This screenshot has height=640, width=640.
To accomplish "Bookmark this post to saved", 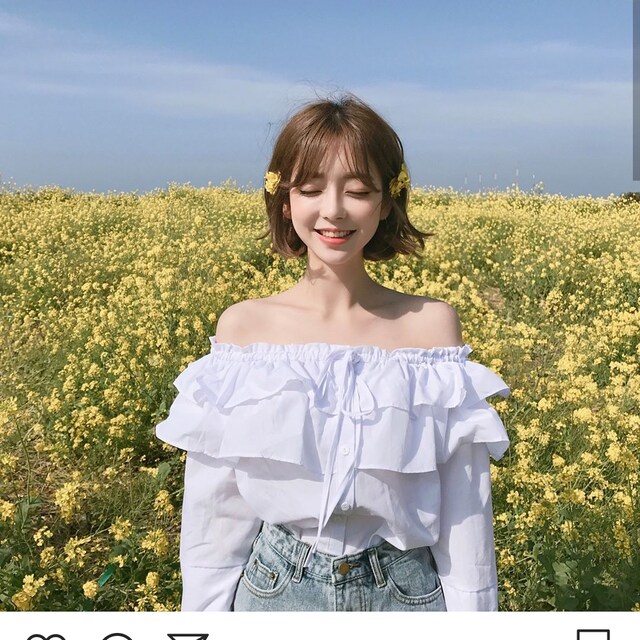I will pos(593,635).
